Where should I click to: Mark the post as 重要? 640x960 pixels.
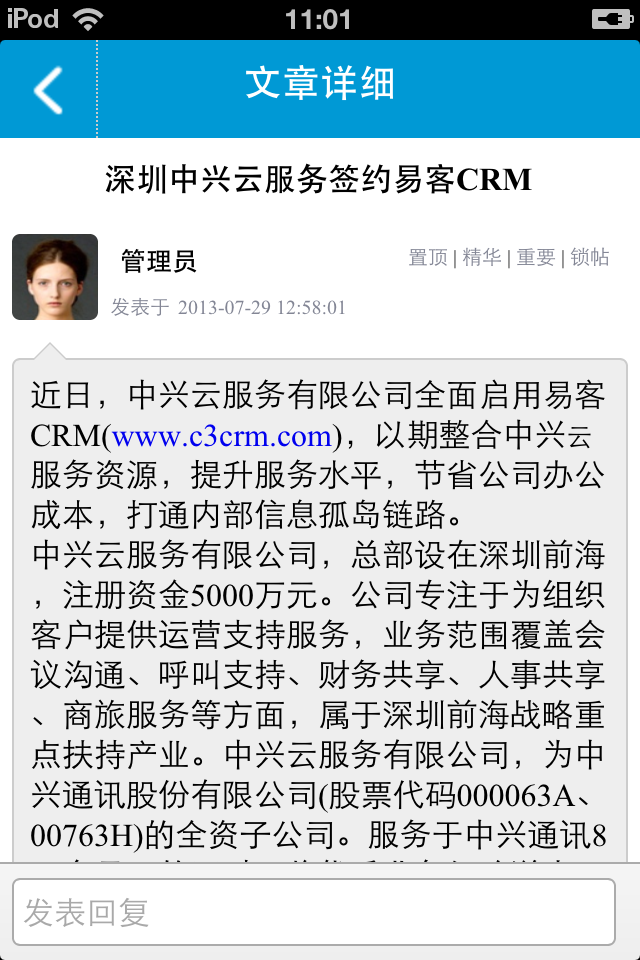point(536,257)
